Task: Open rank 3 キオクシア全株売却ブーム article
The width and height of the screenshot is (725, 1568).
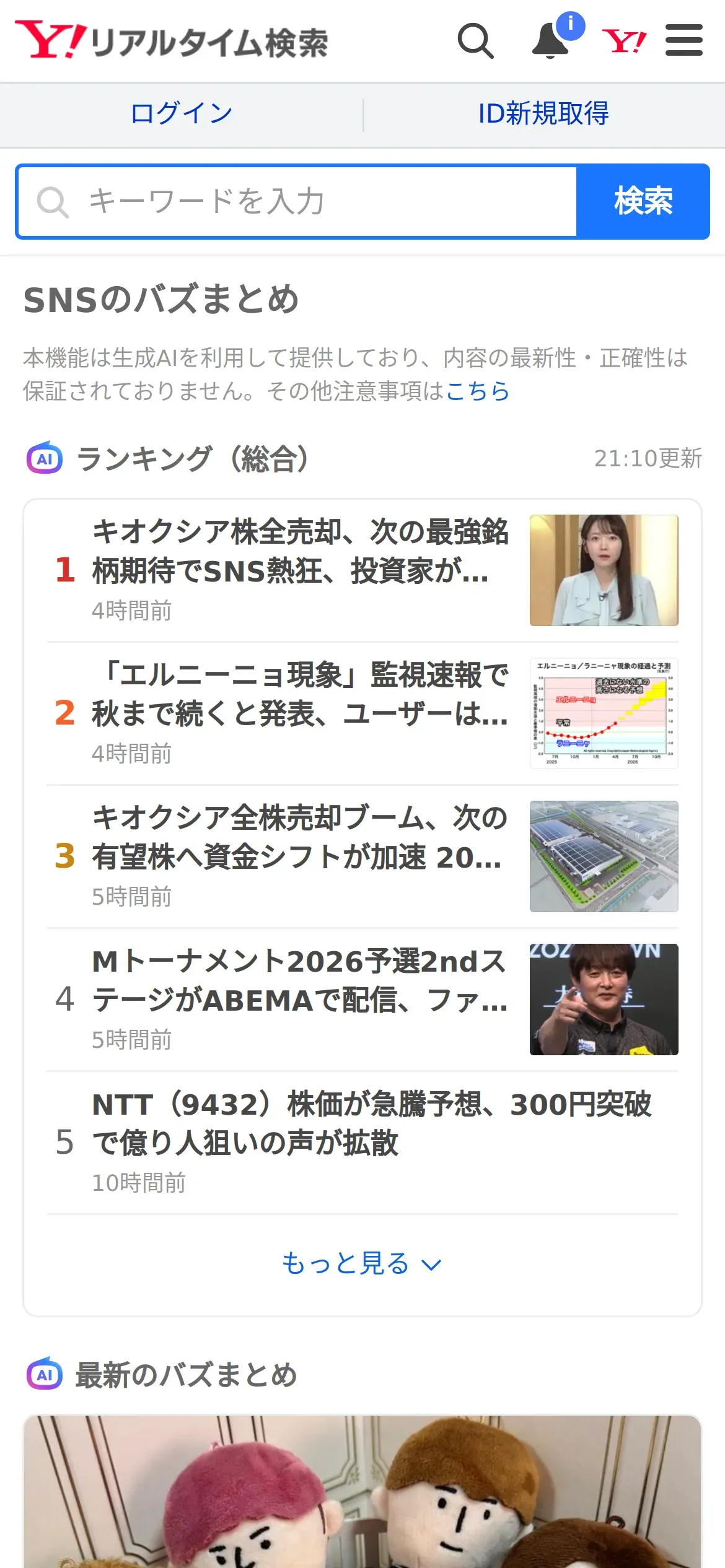Action: [362, 856]
